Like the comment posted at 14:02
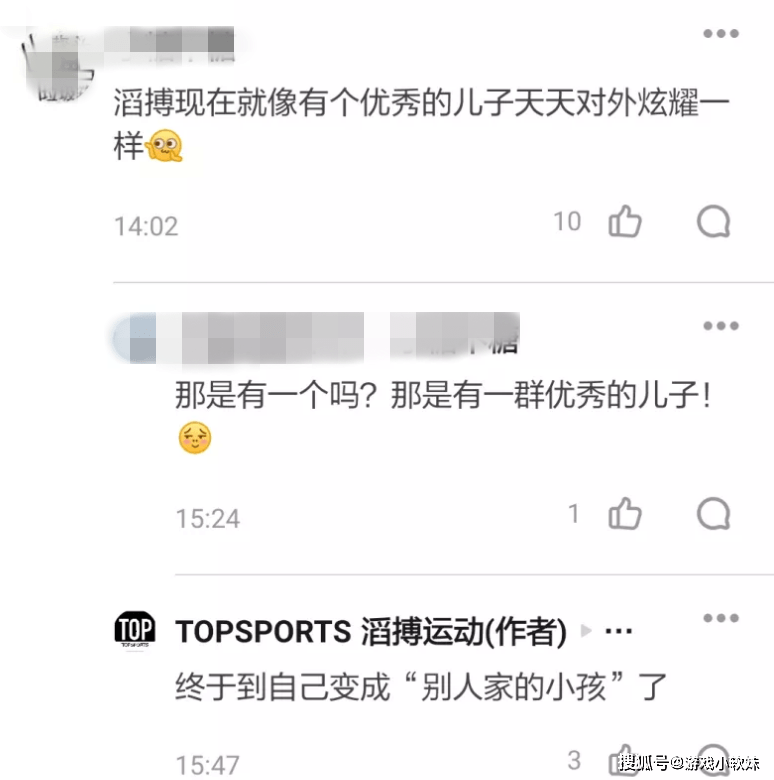The width and height of the screenshot is (774, 780). 625,221
